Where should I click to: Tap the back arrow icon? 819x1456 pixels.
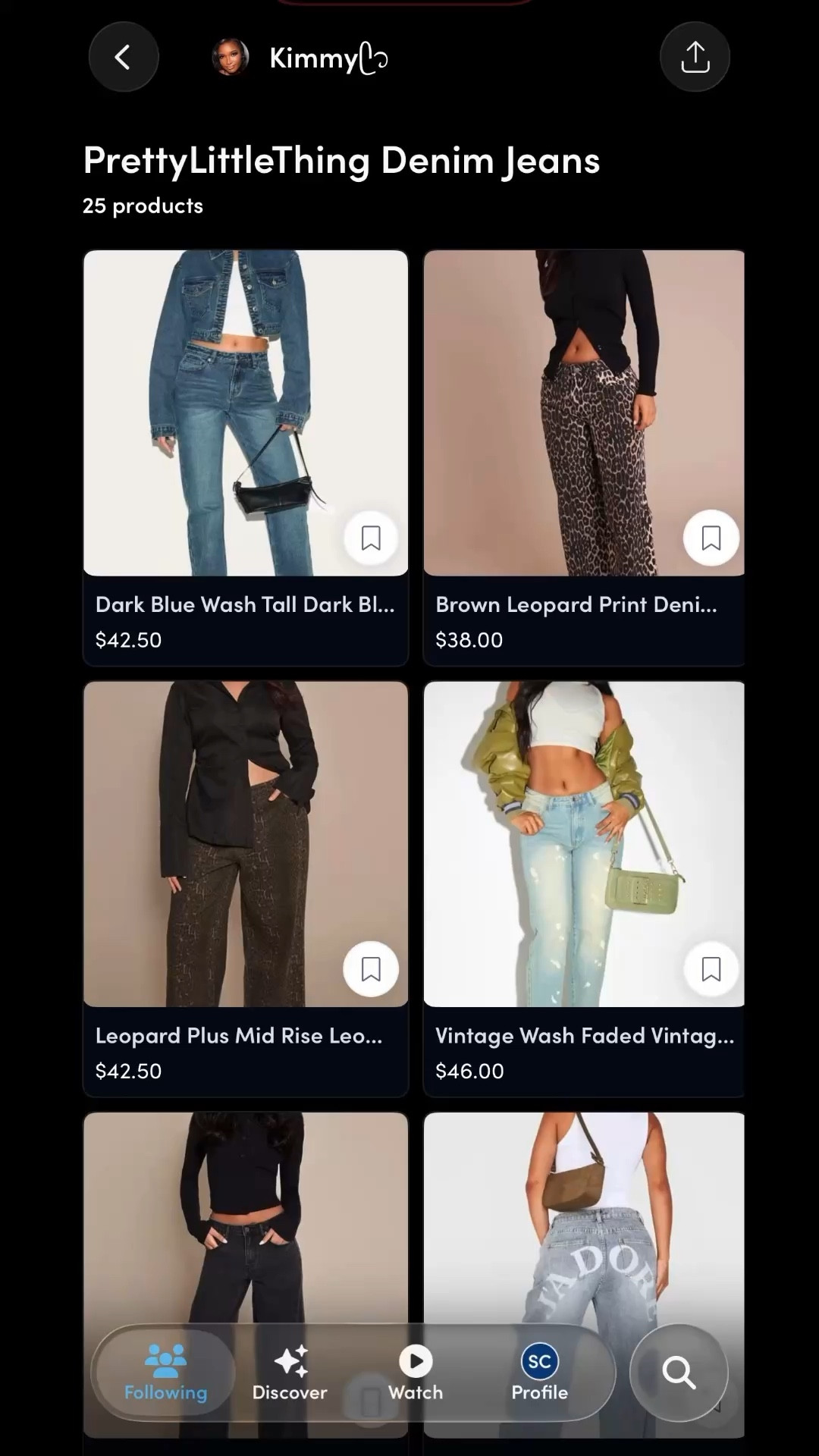(124, 57)
